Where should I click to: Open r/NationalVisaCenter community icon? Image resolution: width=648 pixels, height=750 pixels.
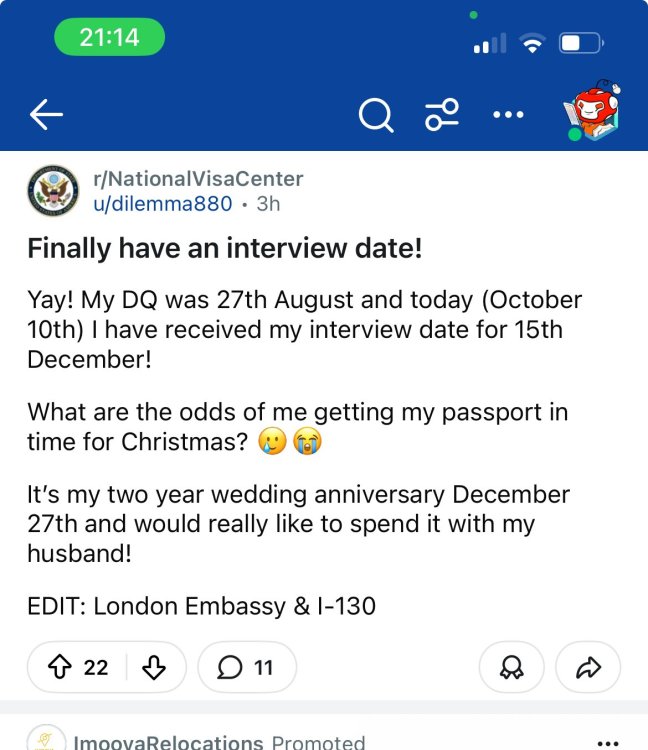53,190
